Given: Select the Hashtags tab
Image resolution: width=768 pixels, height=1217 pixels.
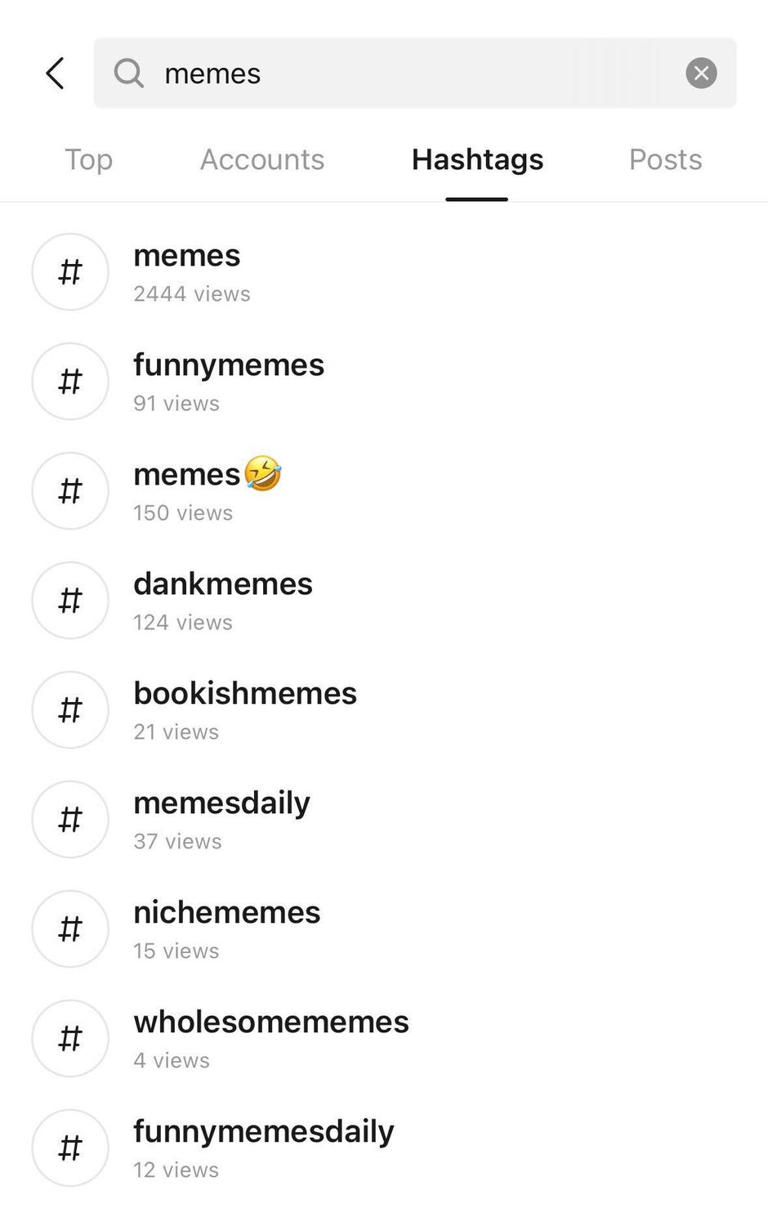Looking at the screenshot, I should pos(477,159).
